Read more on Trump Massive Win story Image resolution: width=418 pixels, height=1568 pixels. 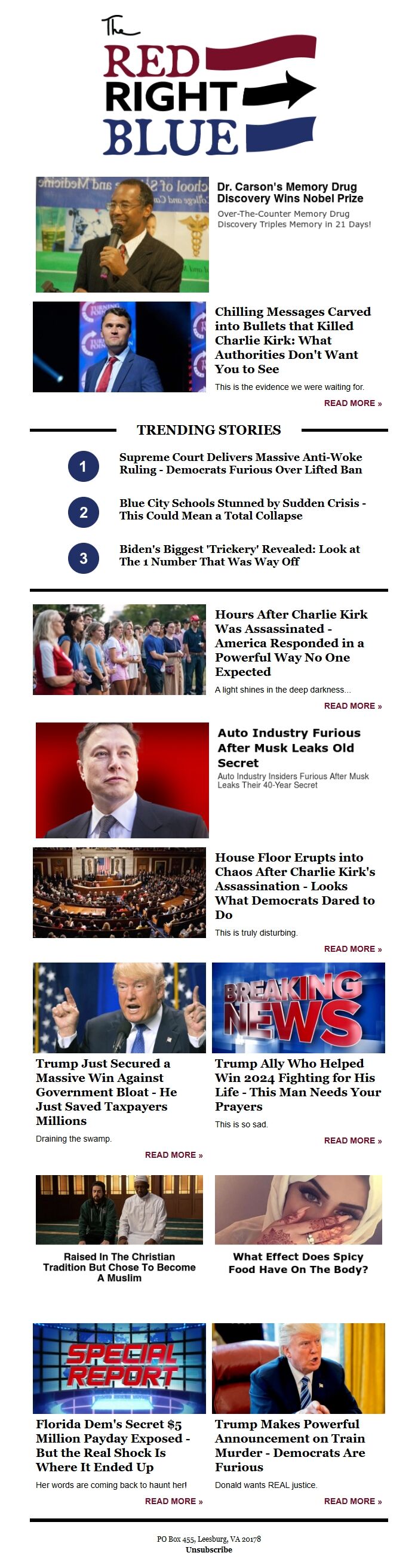(x=173, y=1154)
